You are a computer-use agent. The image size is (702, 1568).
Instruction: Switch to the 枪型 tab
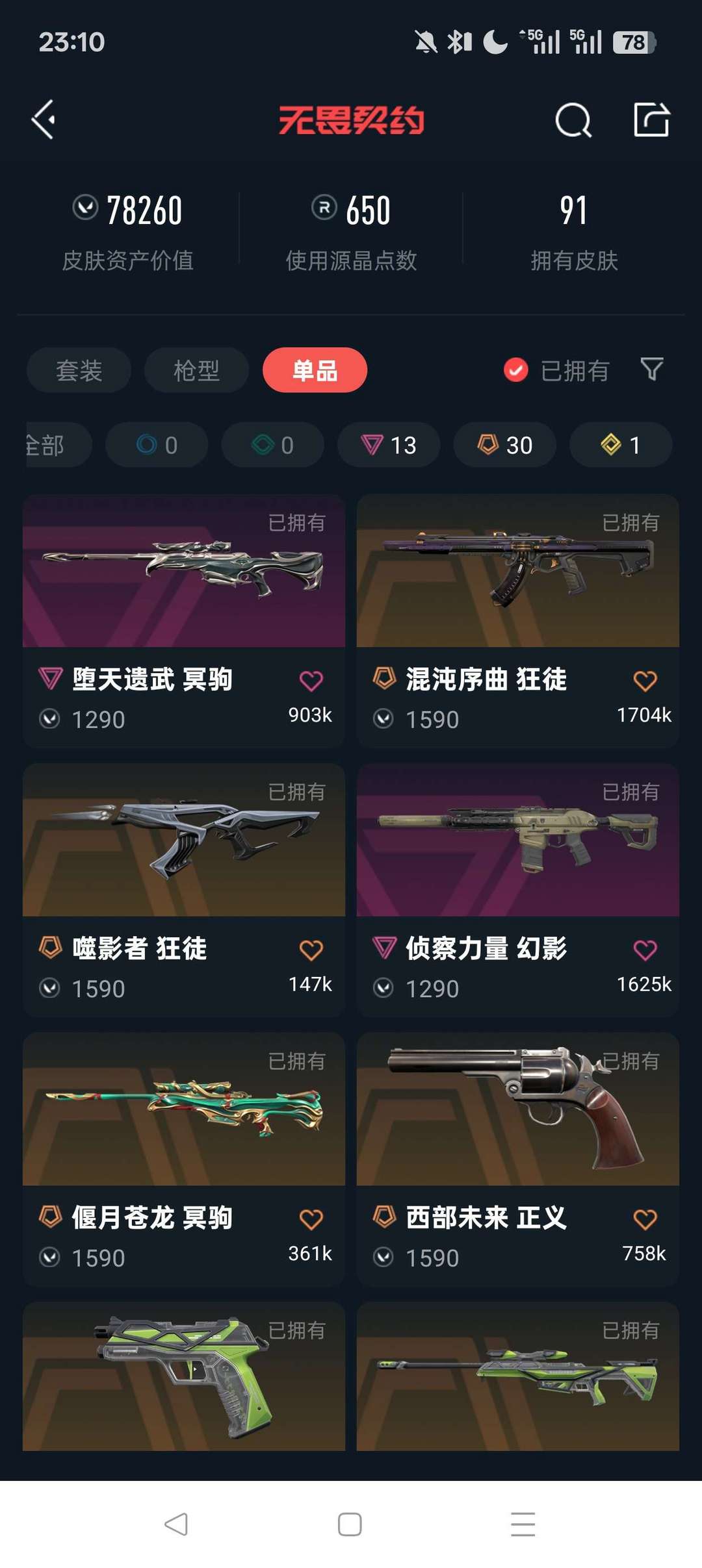tap(196, 369)
